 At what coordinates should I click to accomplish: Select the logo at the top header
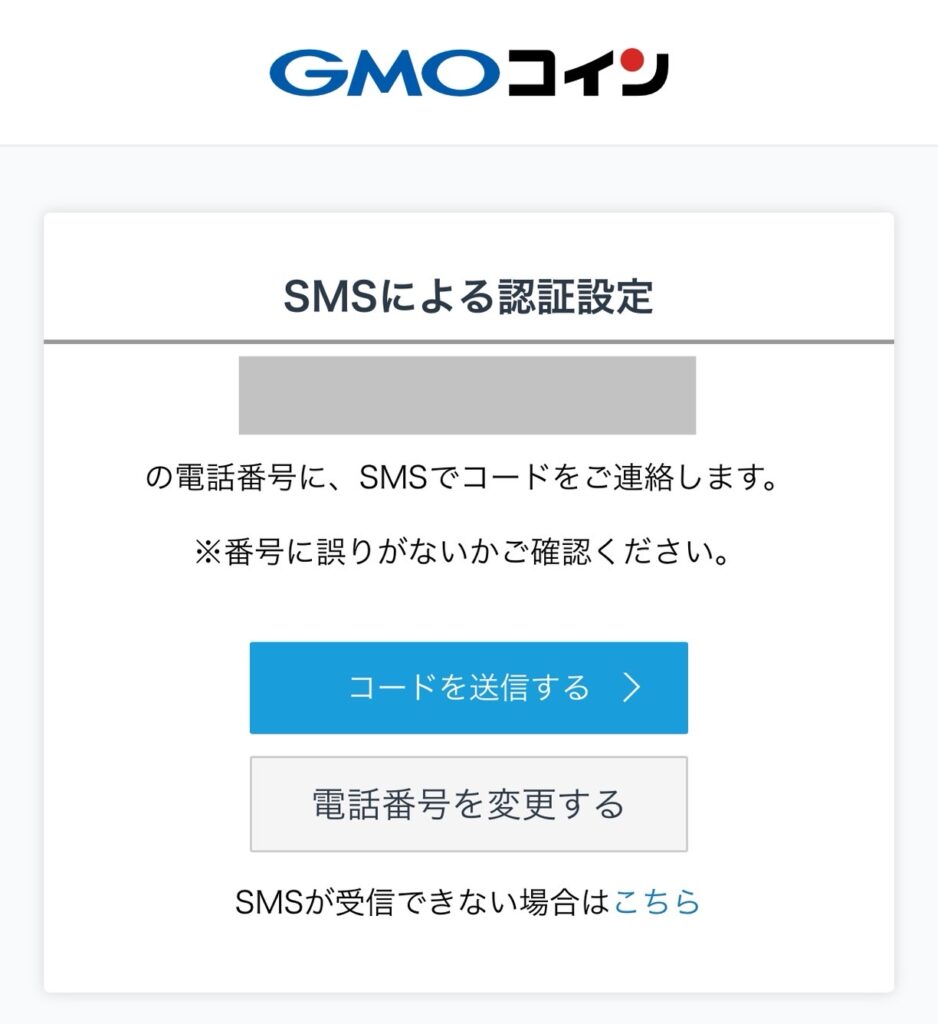[x=469, y=69]
